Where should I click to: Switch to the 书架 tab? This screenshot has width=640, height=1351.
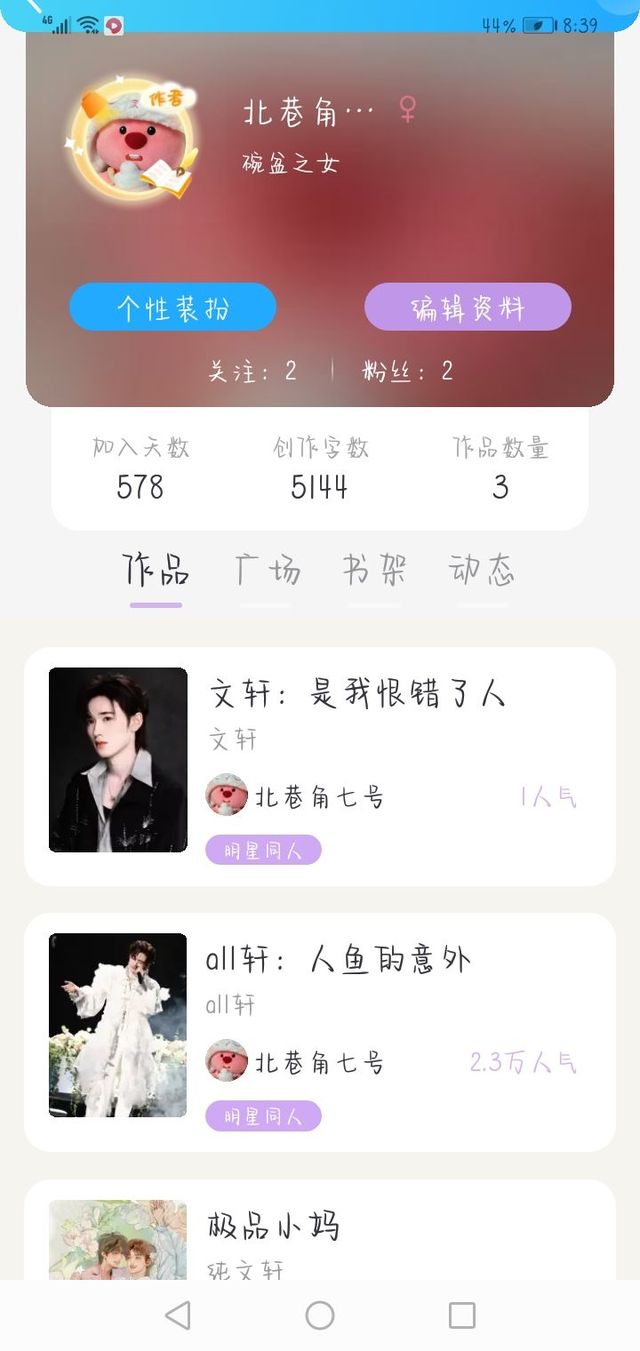click(x=374, y=571)
